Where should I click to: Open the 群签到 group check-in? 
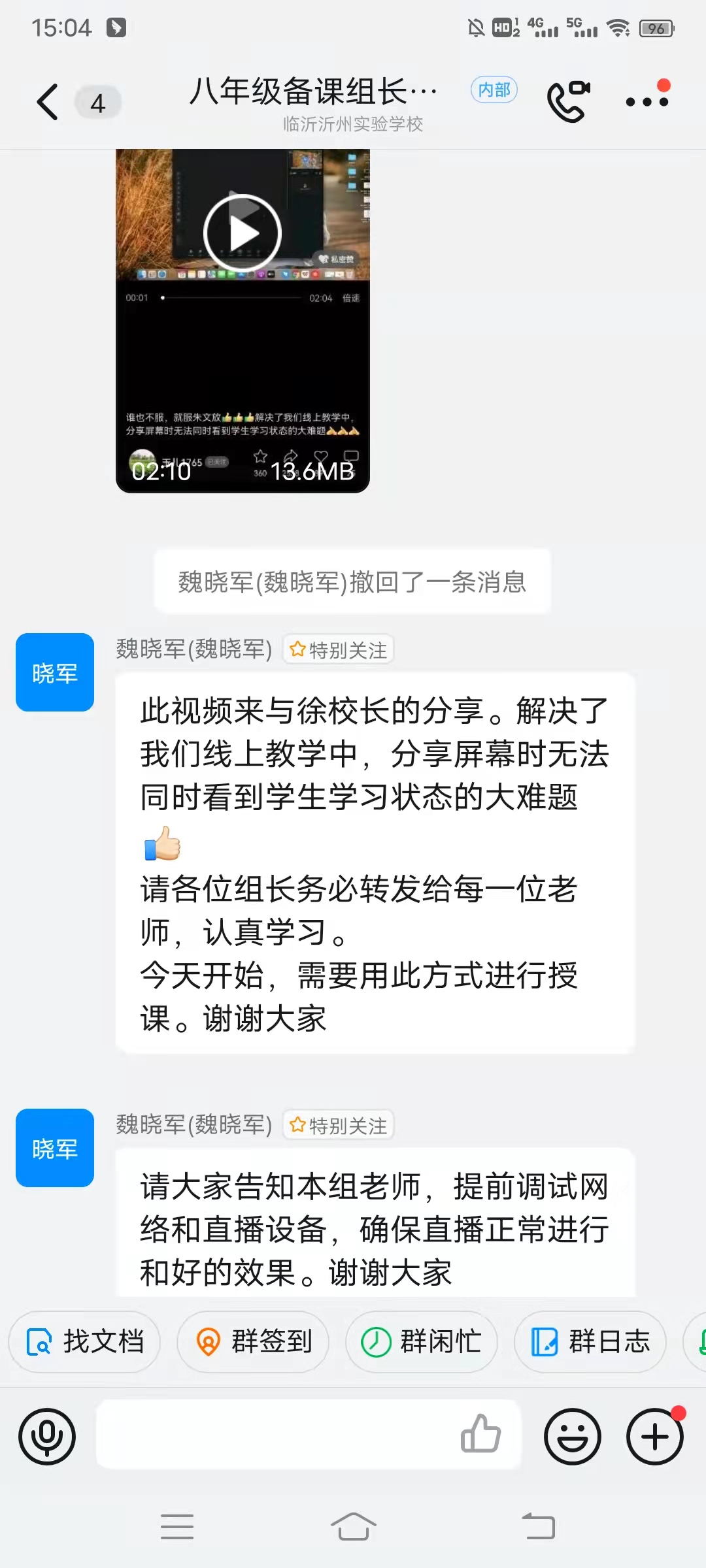[x=253, y=1343]
